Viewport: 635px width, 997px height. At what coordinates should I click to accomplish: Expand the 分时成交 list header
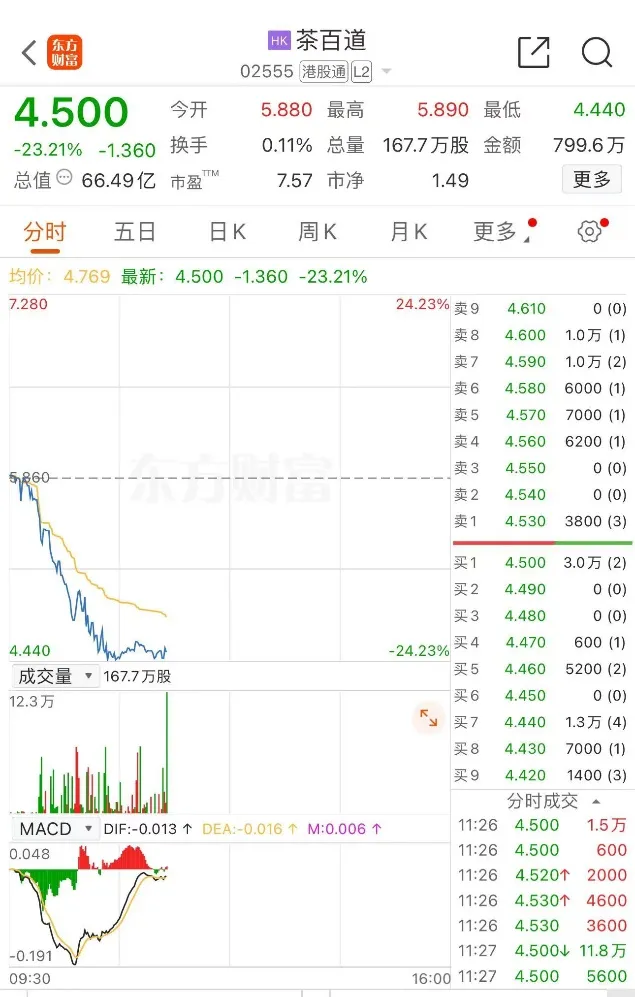pyautogui.click(x=553, y=801)
